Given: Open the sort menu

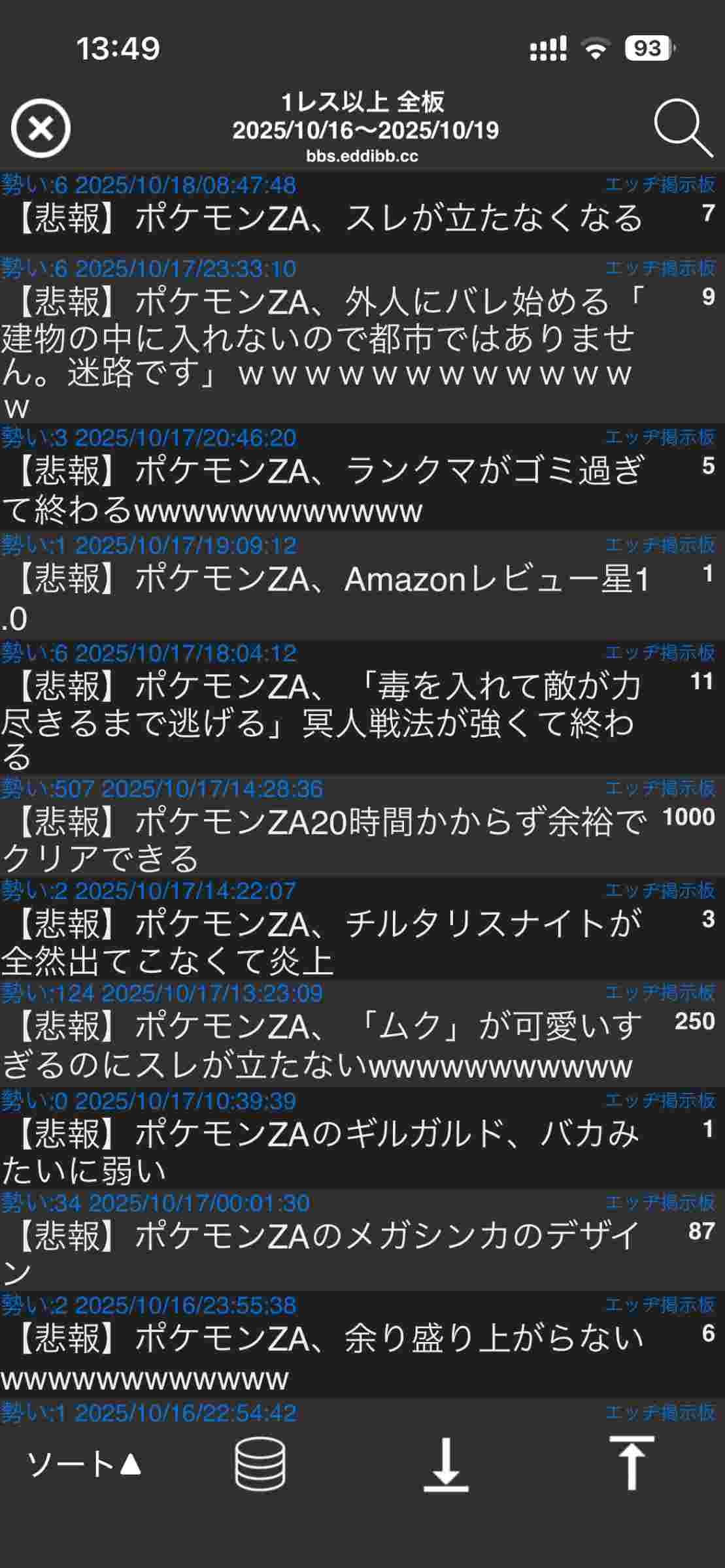Looking at the screenshot, I should [x=84, y=1464].
